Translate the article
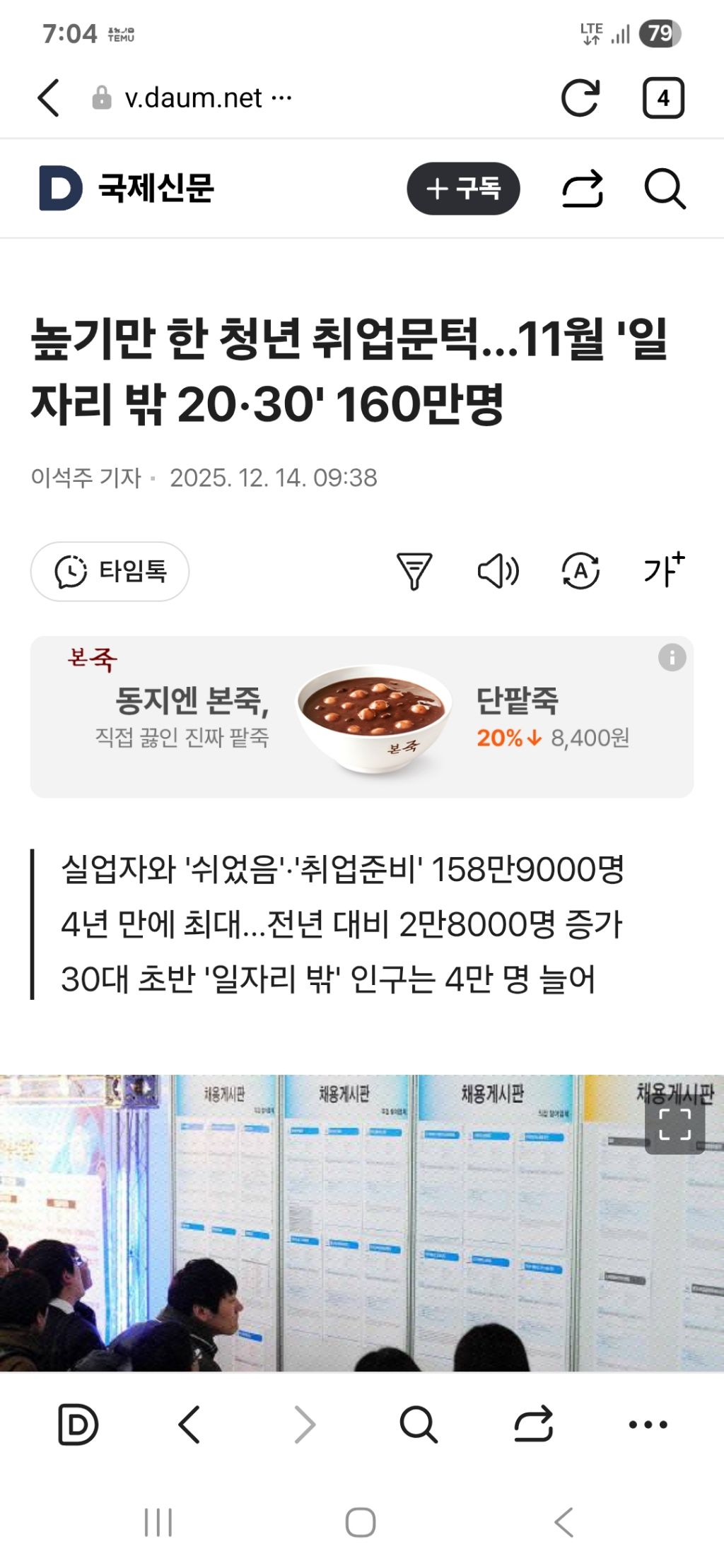The height and width of the screenshot is (1568, 724). tap(580, 571)
